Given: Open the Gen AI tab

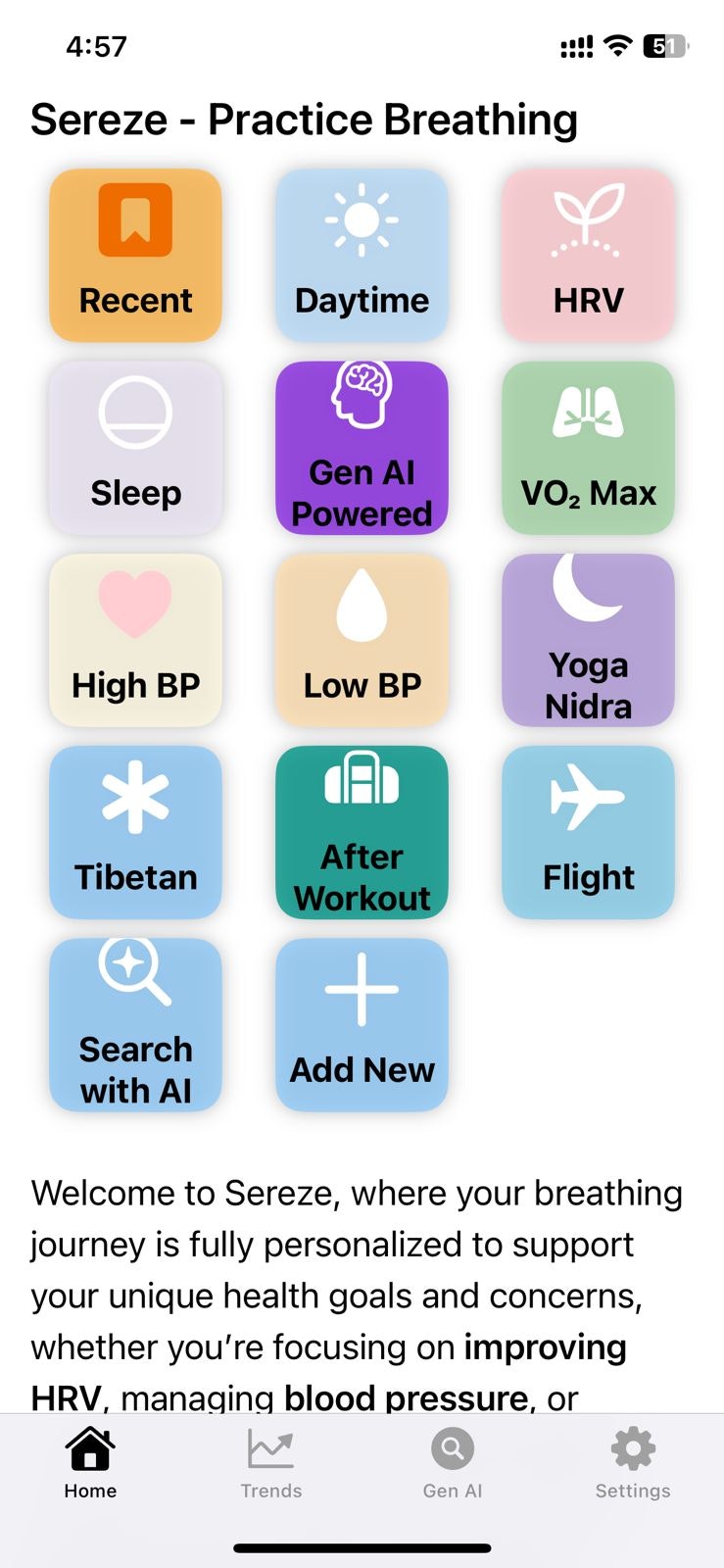Looking at the screenshot, I should pyautogui.click(x=453, y=1464).
